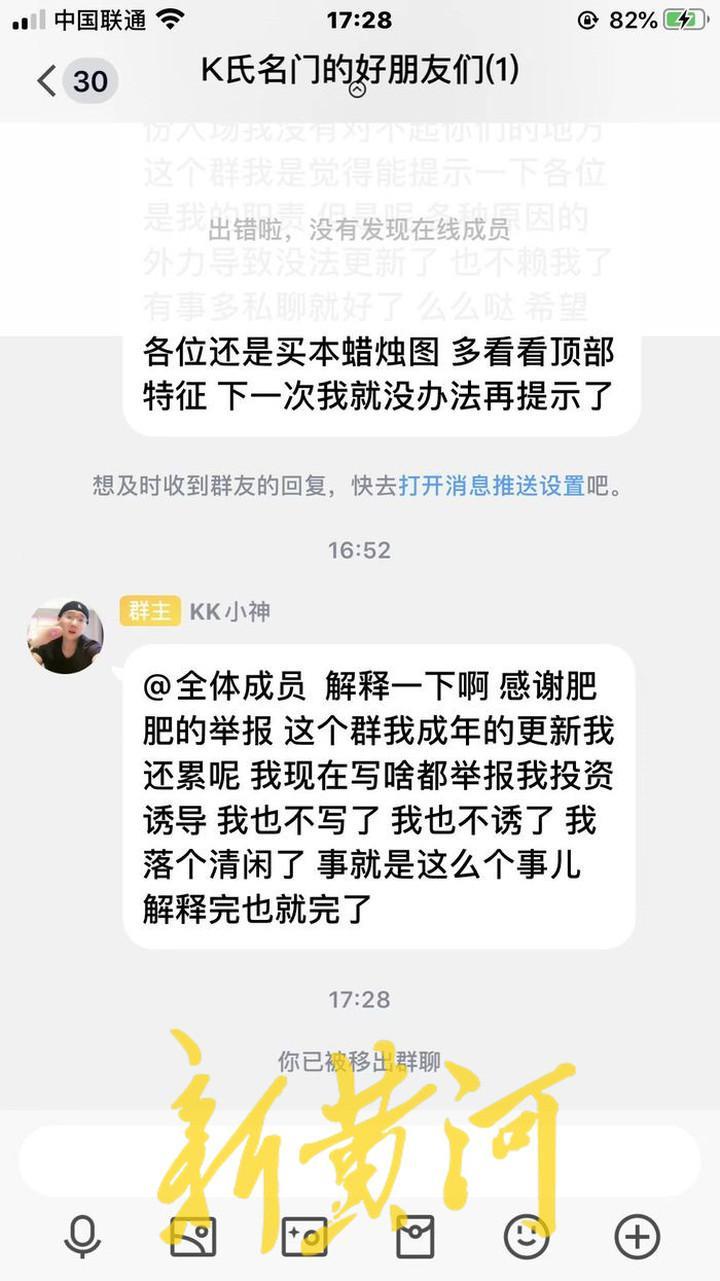Expand the group title dropdown arrow
This screenshot has height=1281, width=720.
coord(358,91)
